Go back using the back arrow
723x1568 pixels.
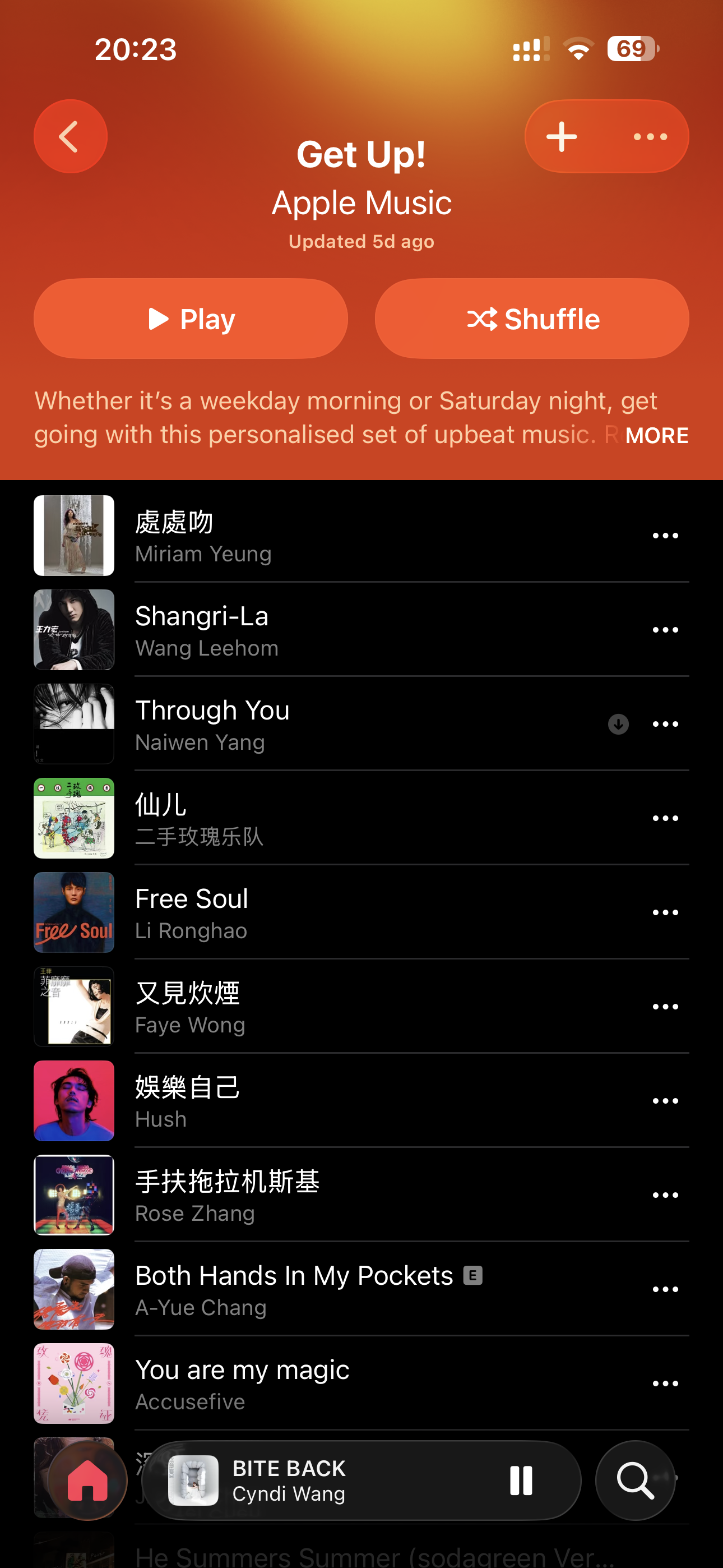coord(71,136)
